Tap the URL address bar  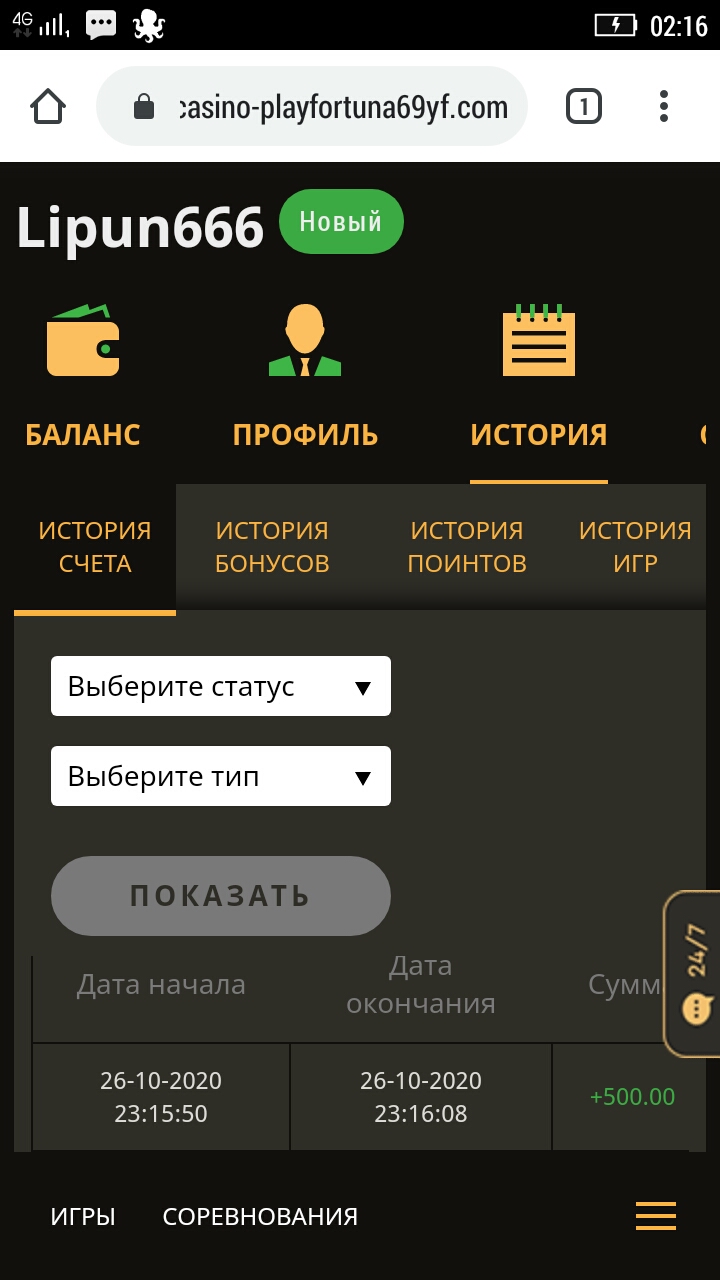click(320, 107)
